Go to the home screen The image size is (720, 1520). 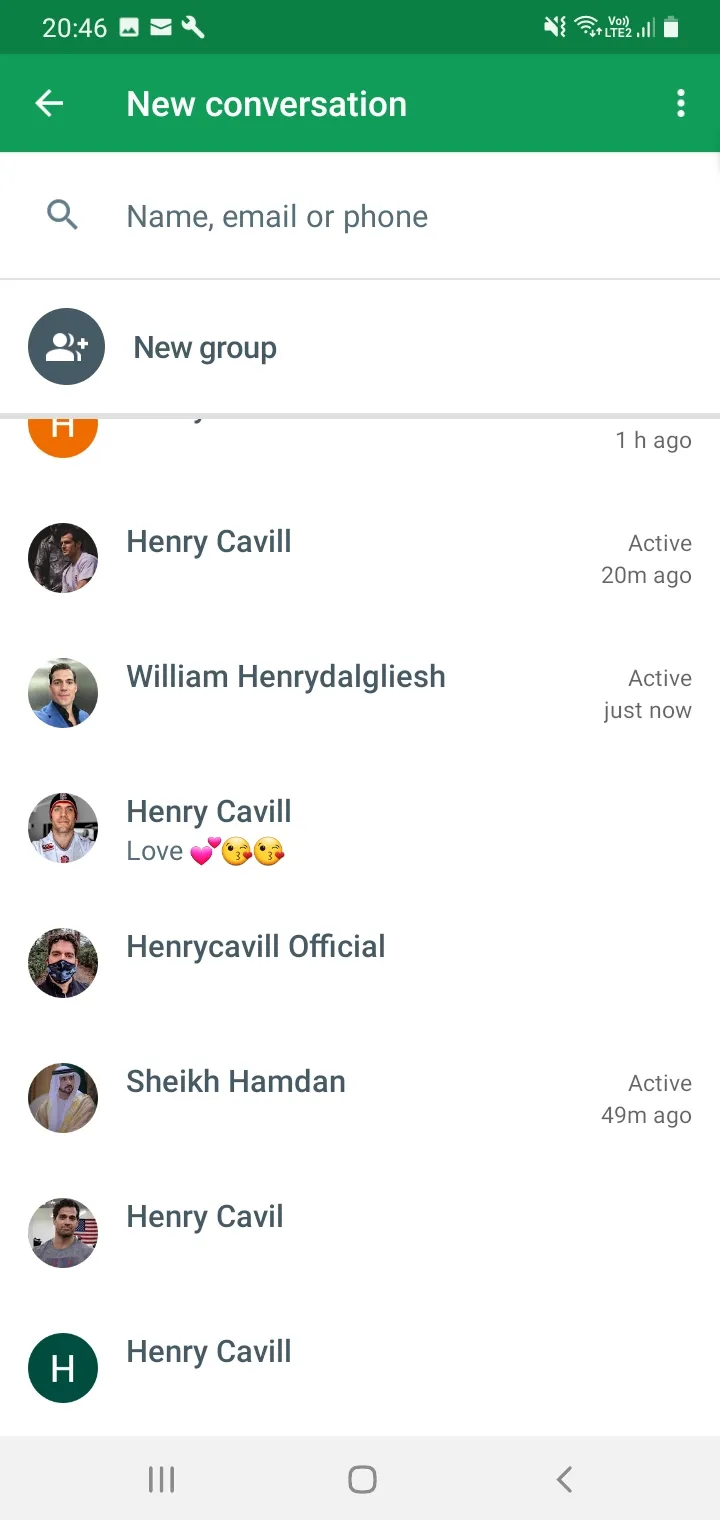click(x=362, y=1479)
